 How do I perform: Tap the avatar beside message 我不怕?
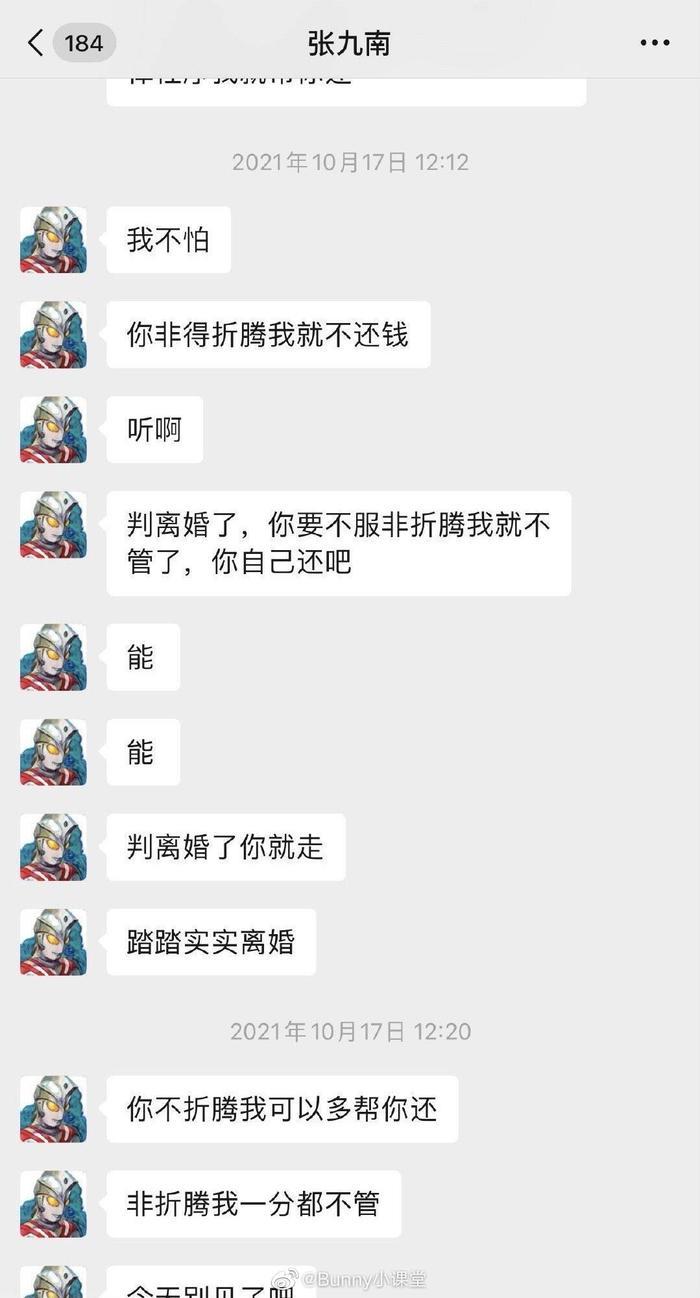[x=53, y=240]
